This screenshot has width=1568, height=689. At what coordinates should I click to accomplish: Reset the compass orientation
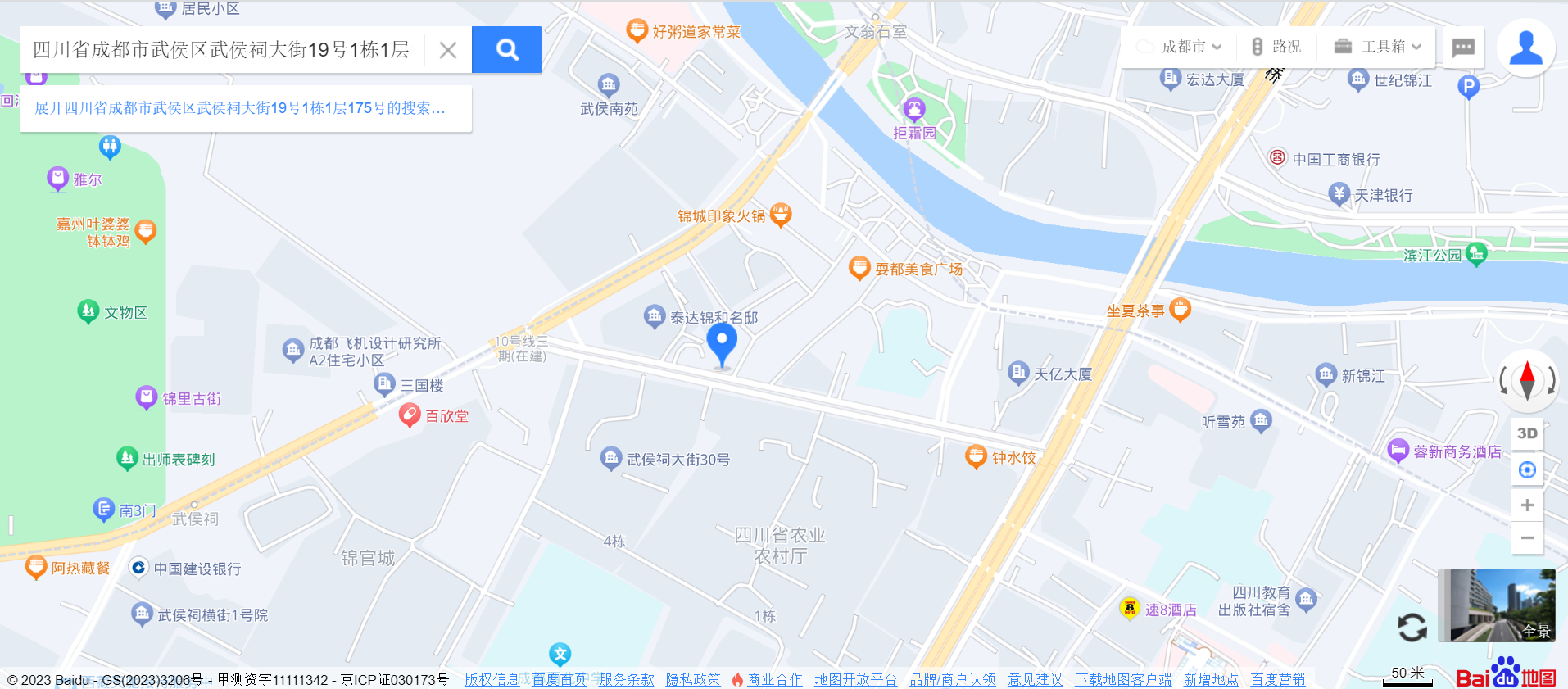[1527, 380]
